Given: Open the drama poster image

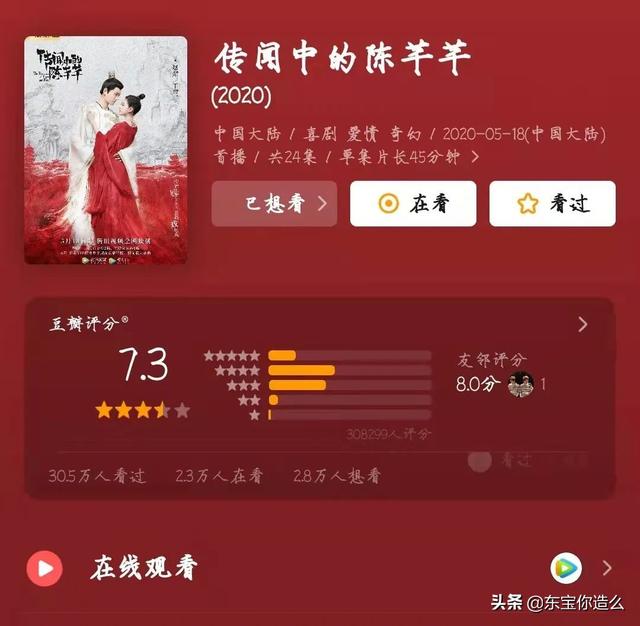Looking at the screenshot, I should (x=105, y=151).
